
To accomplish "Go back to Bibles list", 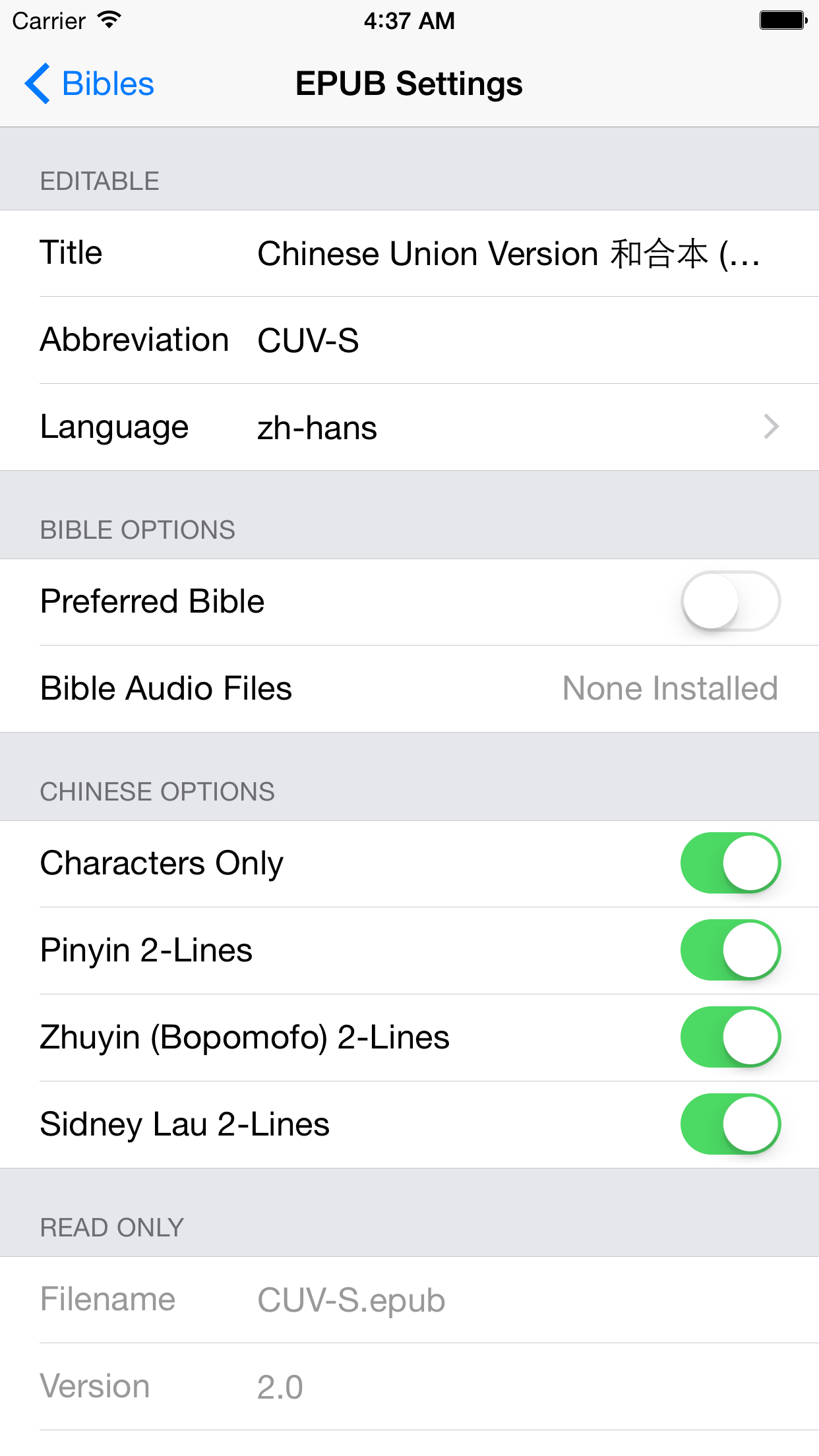I will (90, 84).
